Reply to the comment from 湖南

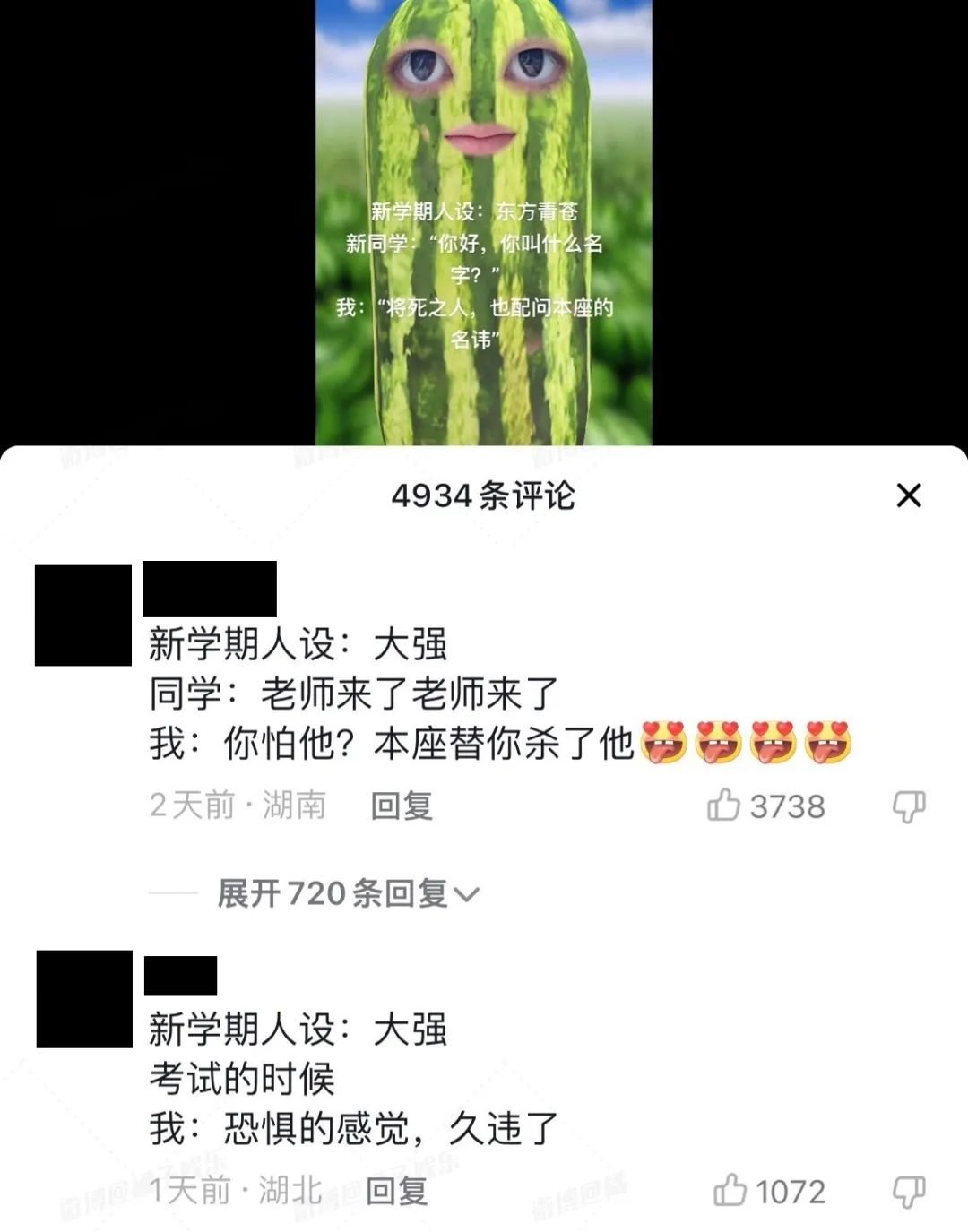402,806
